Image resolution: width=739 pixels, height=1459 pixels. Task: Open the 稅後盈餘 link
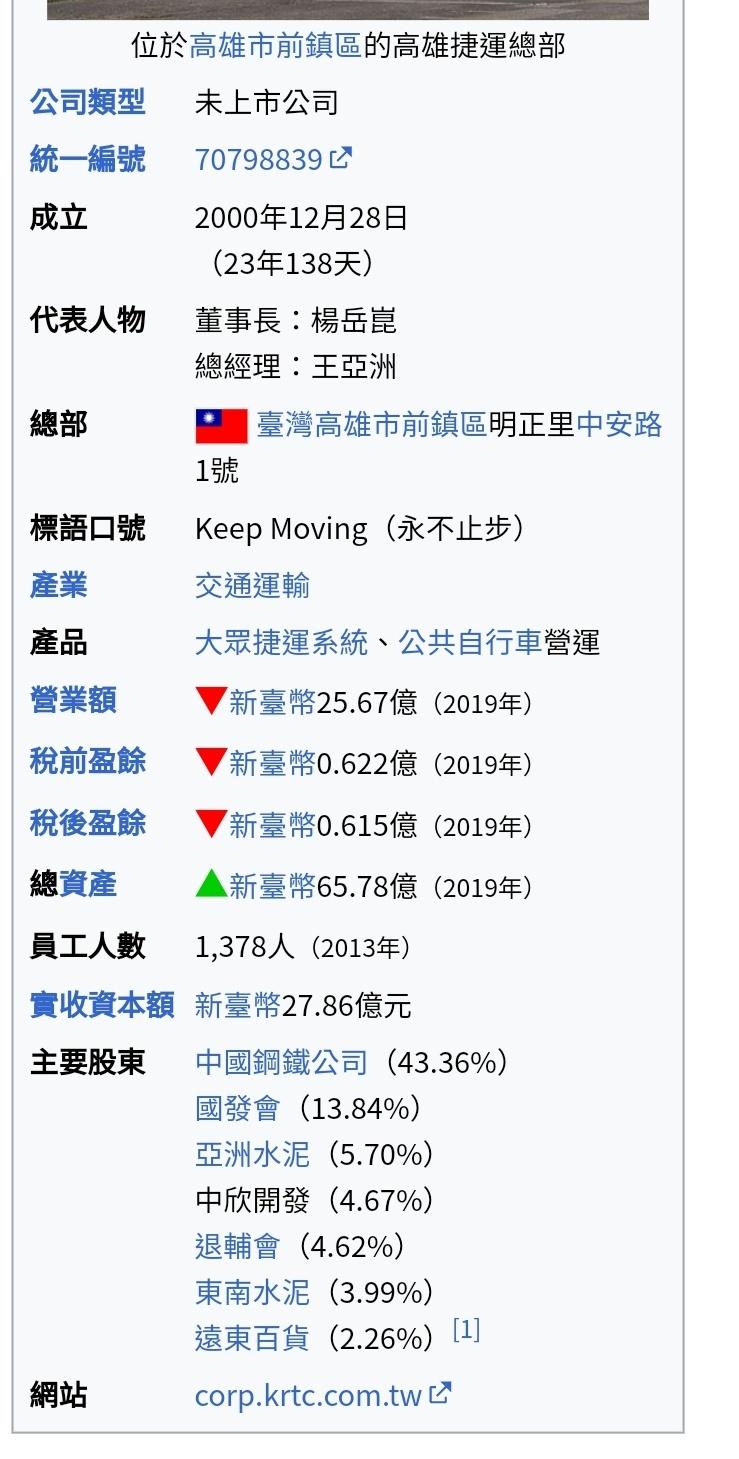pos(87,823)
